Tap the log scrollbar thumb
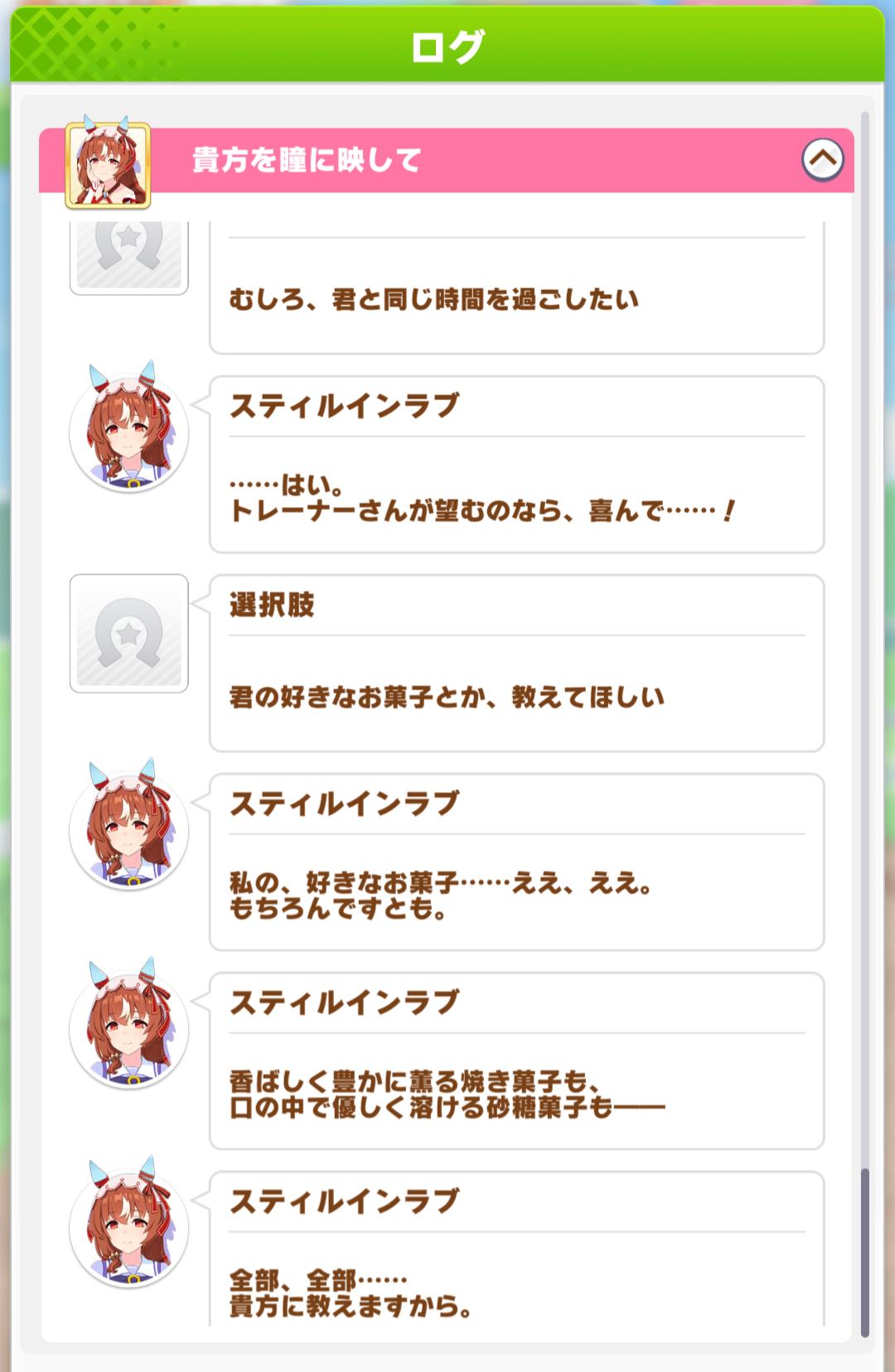Viewport: 895px width, 1372px height. pyautogui.click(x=865, y=1251)
